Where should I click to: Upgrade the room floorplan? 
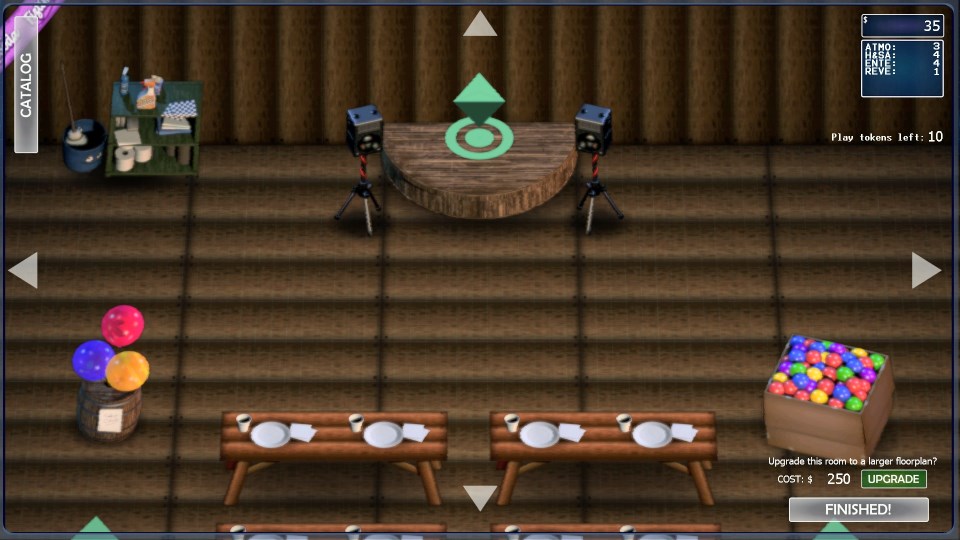click(x=893, y=479)
